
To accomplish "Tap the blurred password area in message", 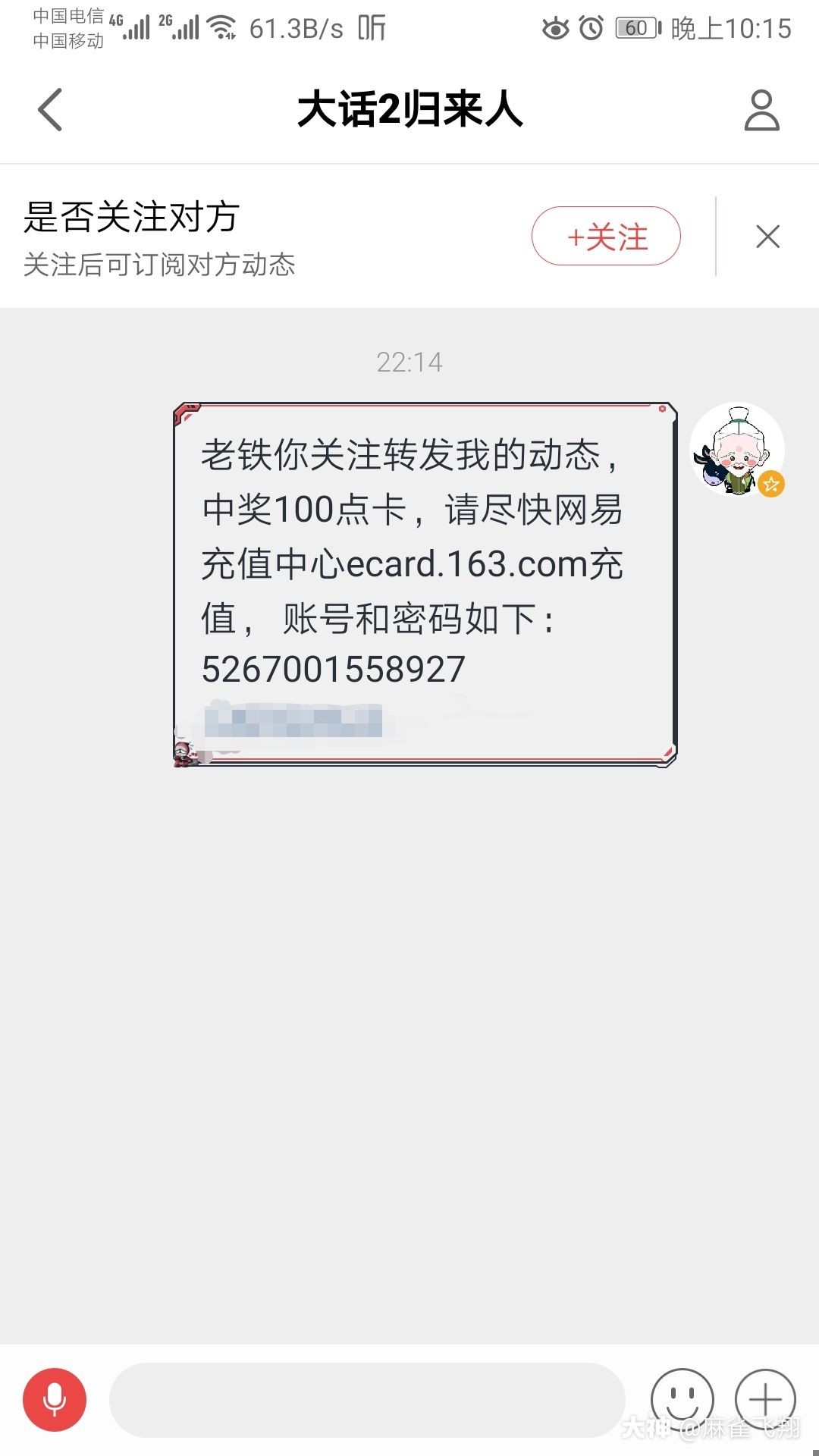I will (x=296, y=719).
